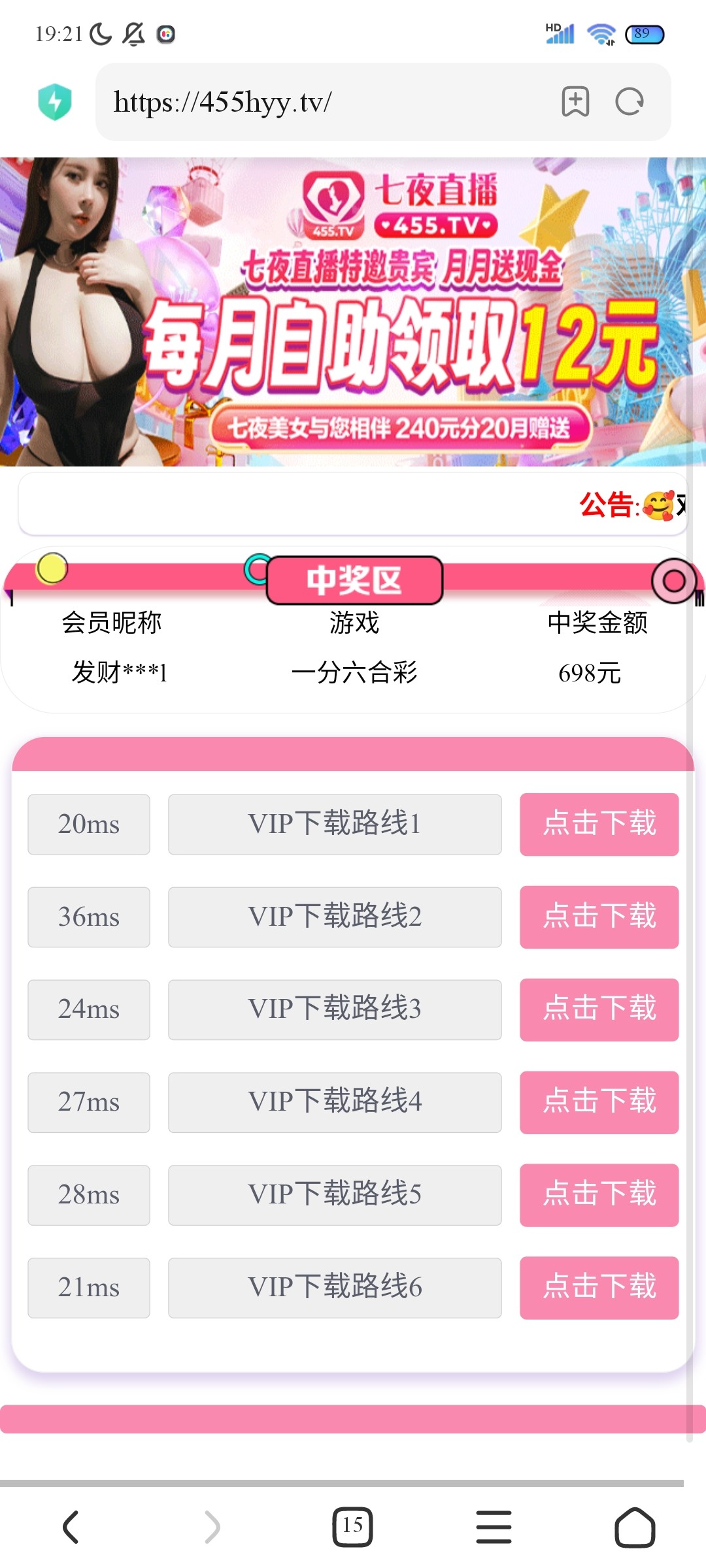
Task: Open the 455.TV promotional banner
Action: click(353, 312)
